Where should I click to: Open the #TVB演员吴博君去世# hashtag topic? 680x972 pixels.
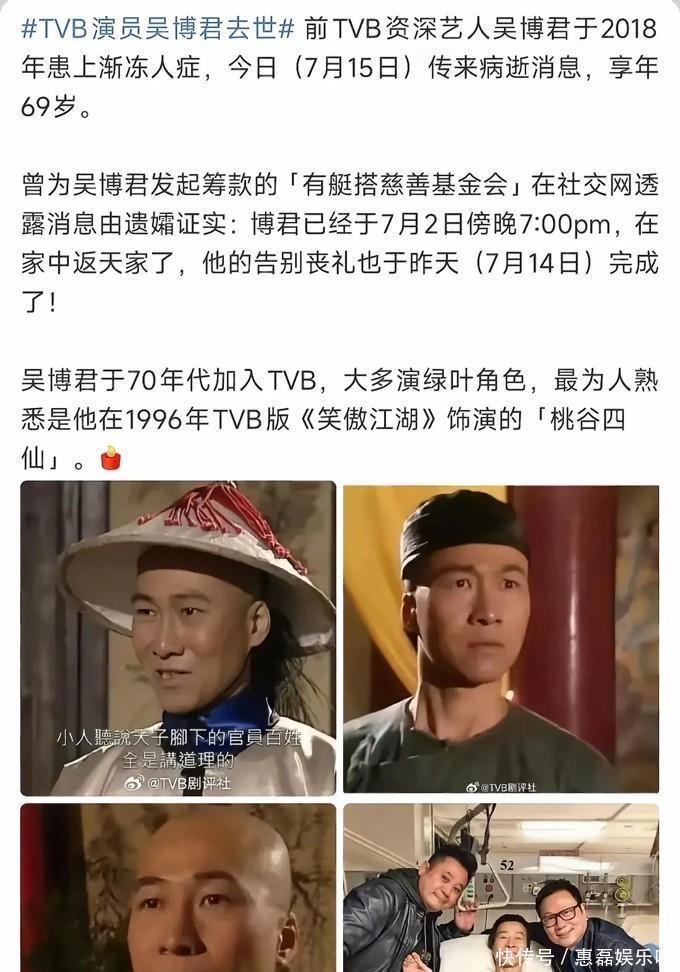pos(157,29)
